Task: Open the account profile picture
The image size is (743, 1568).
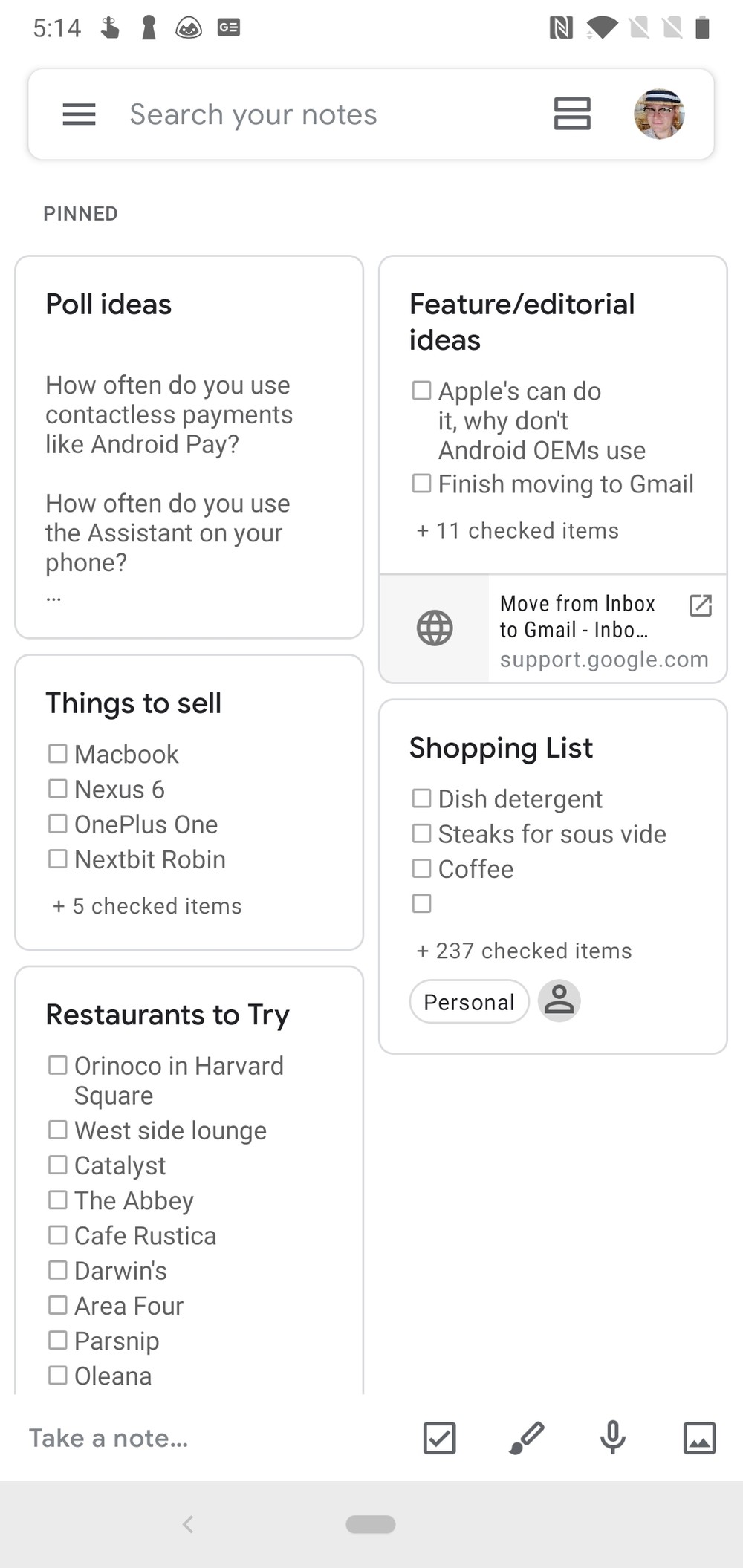Action: pyautogui.click(x=658, y=114)
